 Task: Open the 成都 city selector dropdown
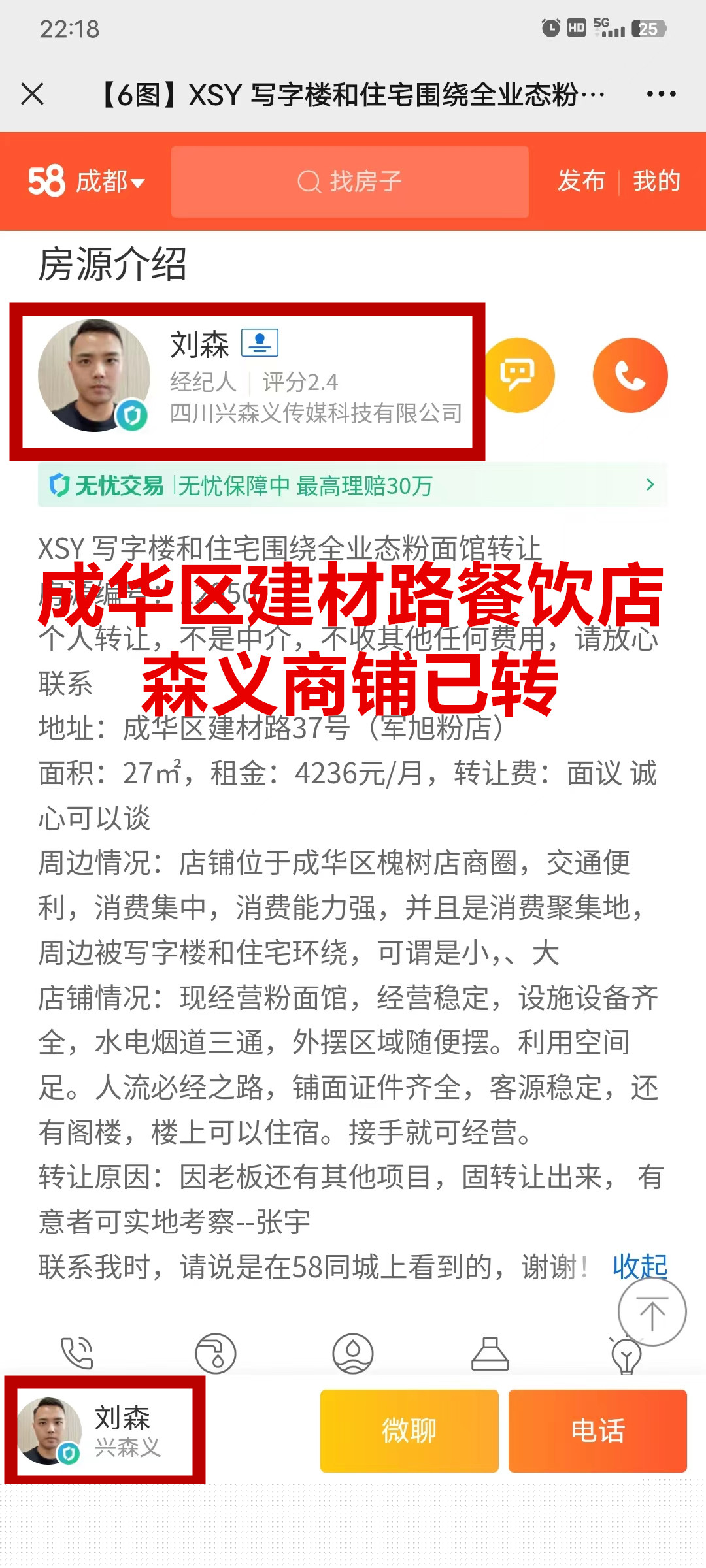pos(109,181)
